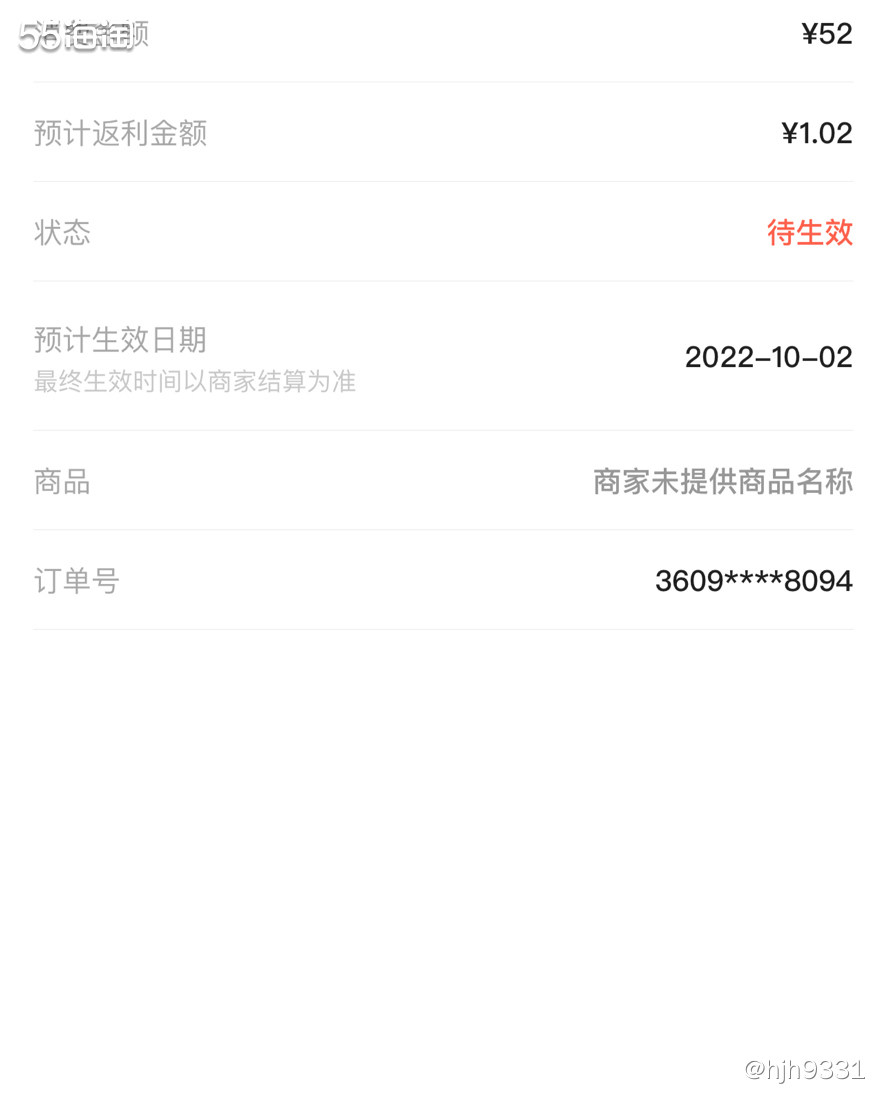Screen dimensions: 887x1110
Task: Tap the 商品 information row
Action: (443, 482)
